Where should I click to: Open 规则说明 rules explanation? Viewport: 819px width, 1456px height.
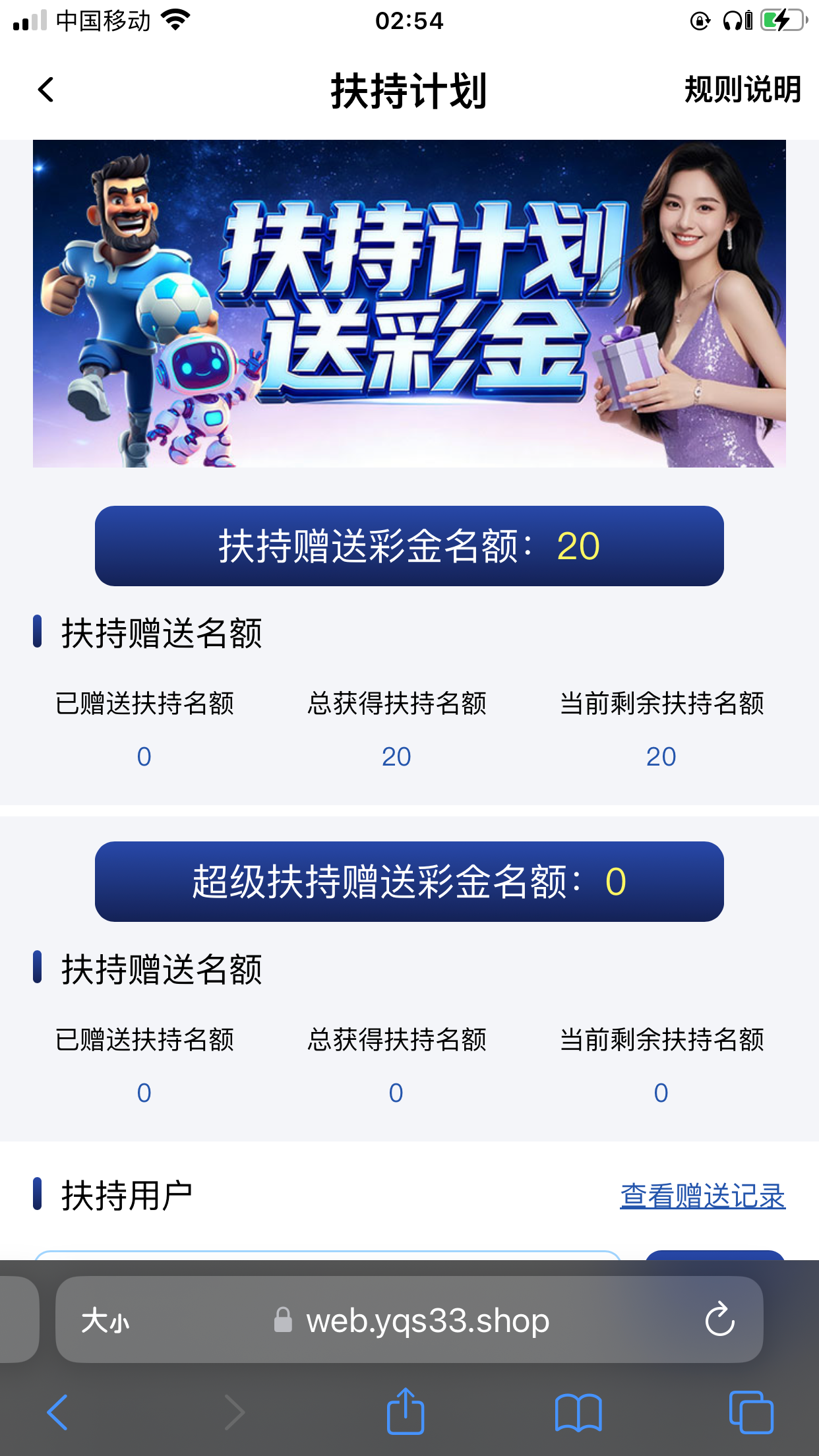pos(743,90)
